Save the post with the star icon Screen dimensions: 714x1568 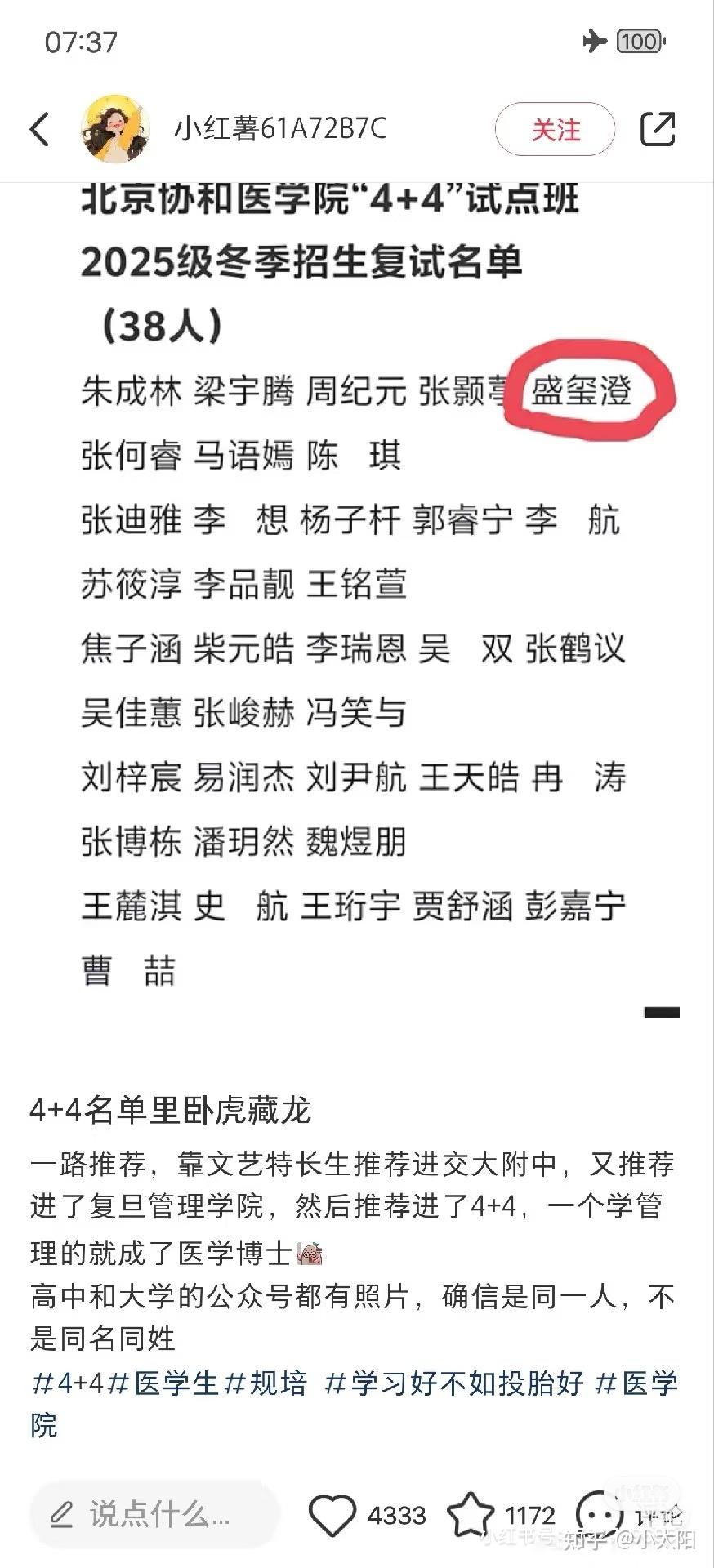[x=471, y=1515]
